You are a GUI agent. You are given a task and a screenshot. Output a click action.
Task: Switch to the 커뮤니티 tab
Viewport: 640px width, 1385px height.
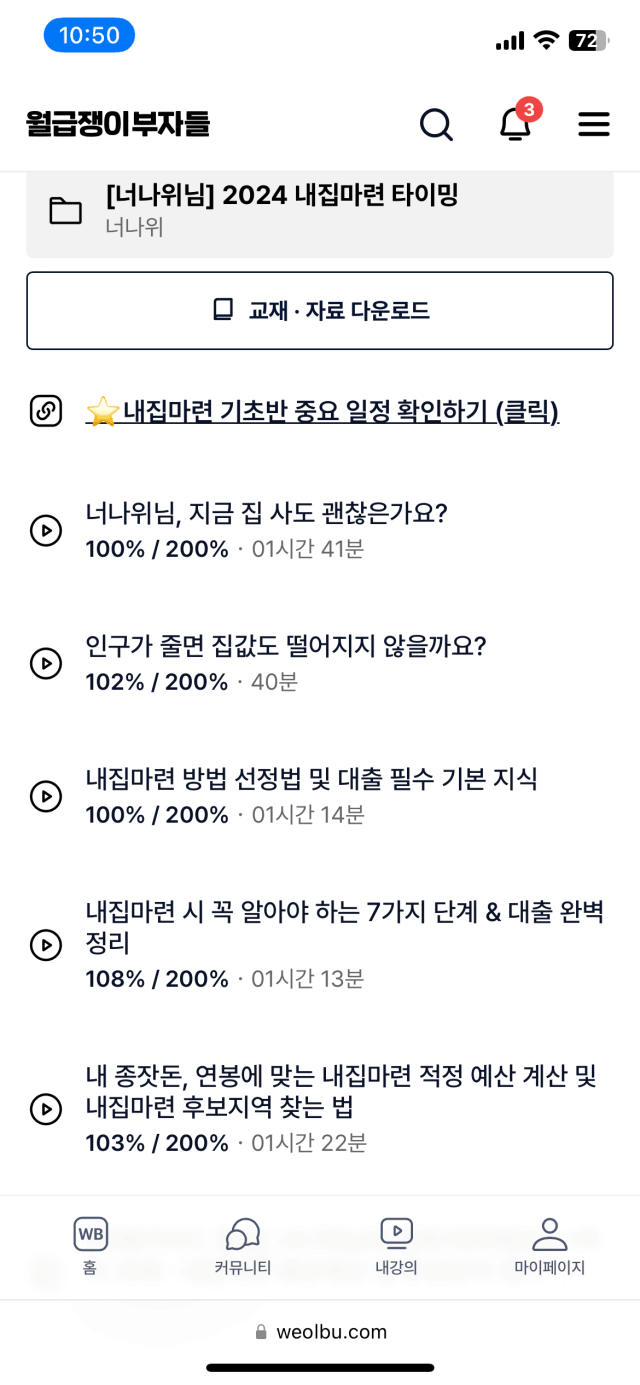(243, 1247)
